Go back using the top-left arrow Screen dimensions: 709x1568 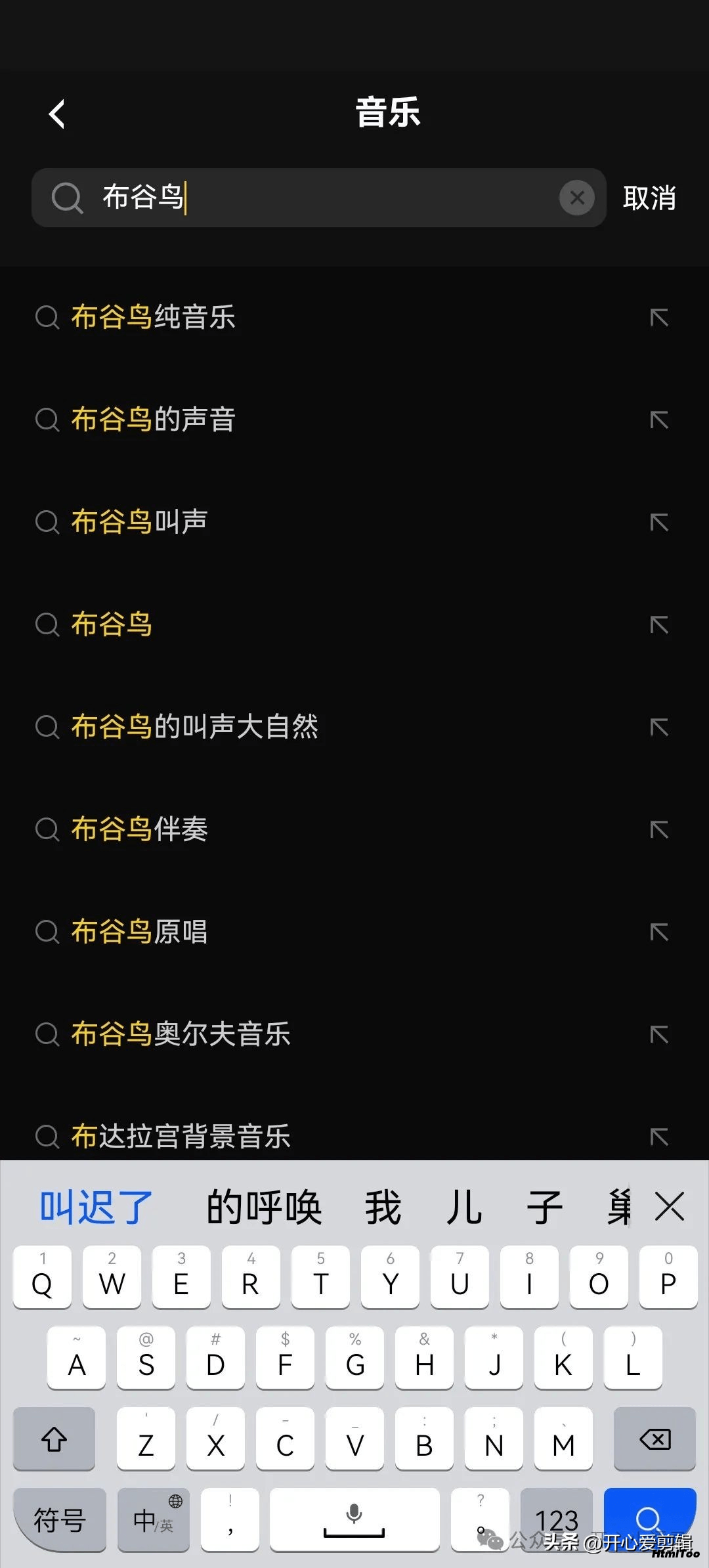(57, 114)
